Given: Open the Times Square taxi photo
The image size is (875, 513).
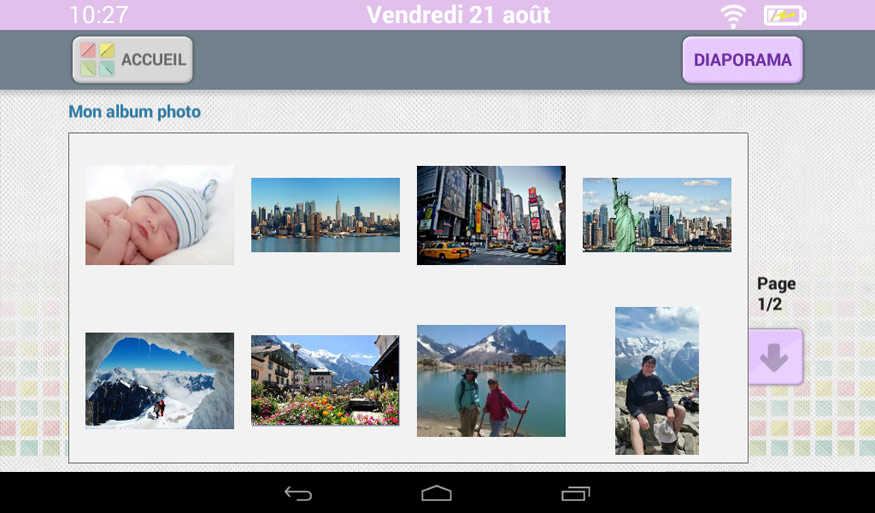Looking at the screenshot, I should click(x=491, y=215).
